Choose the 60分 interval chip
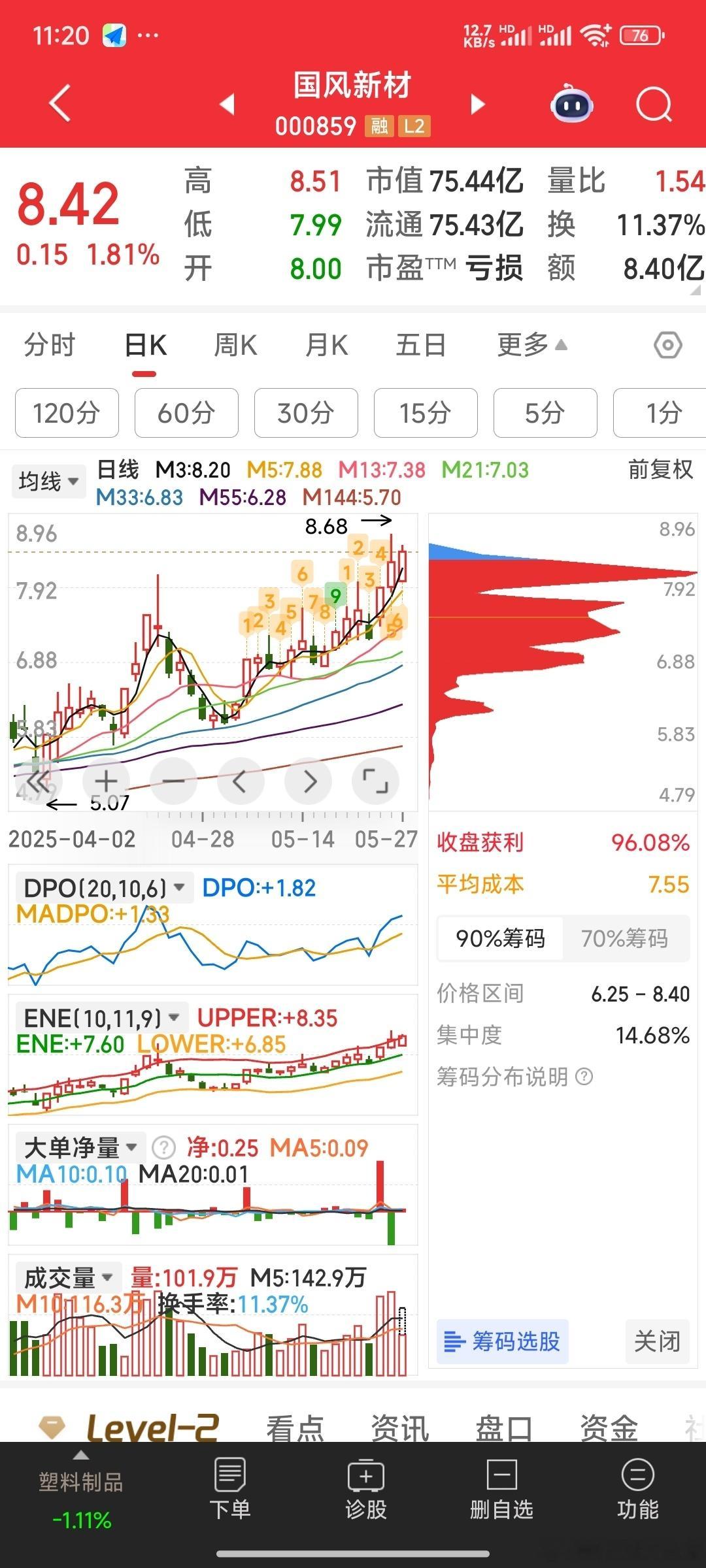The width and height of the screenshot is (706, 1568). coord(186,413)
